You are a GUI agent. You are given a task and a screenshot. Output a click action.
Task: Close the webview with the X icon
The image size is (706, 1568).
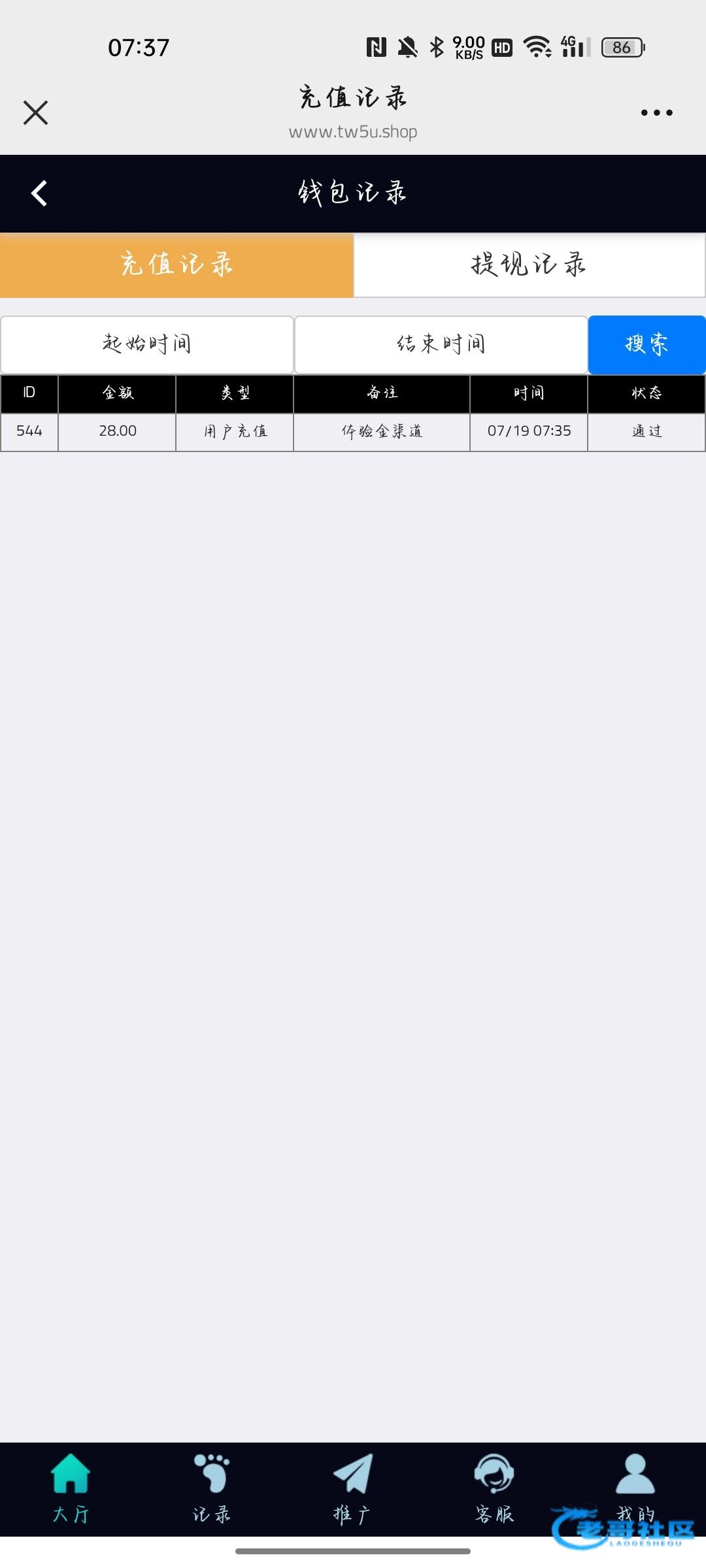coord(35,112)
